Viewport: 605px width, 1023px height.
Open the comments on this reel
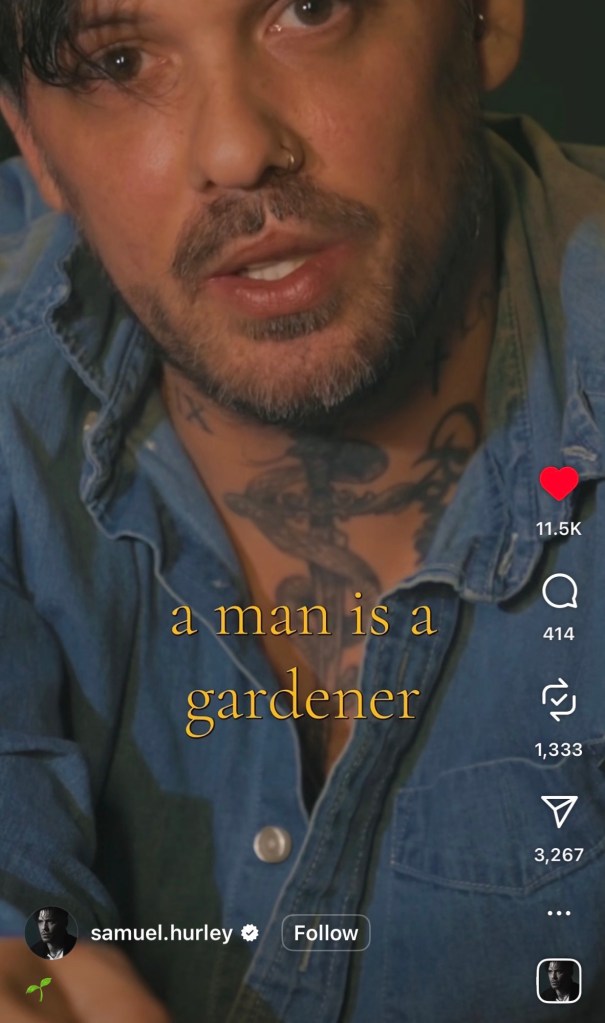pos(558,592)
